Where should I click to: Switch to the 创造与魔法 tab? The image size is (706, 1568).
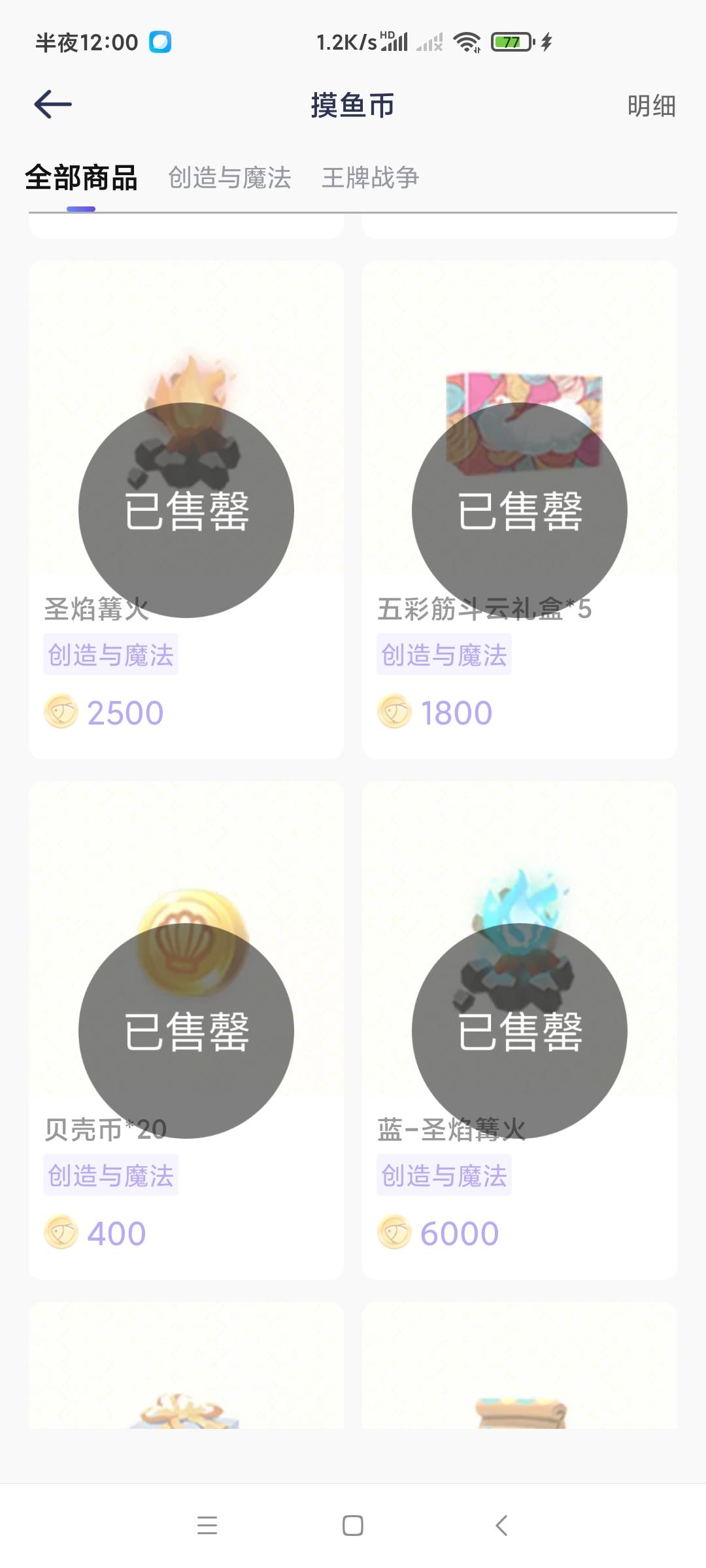229,178
